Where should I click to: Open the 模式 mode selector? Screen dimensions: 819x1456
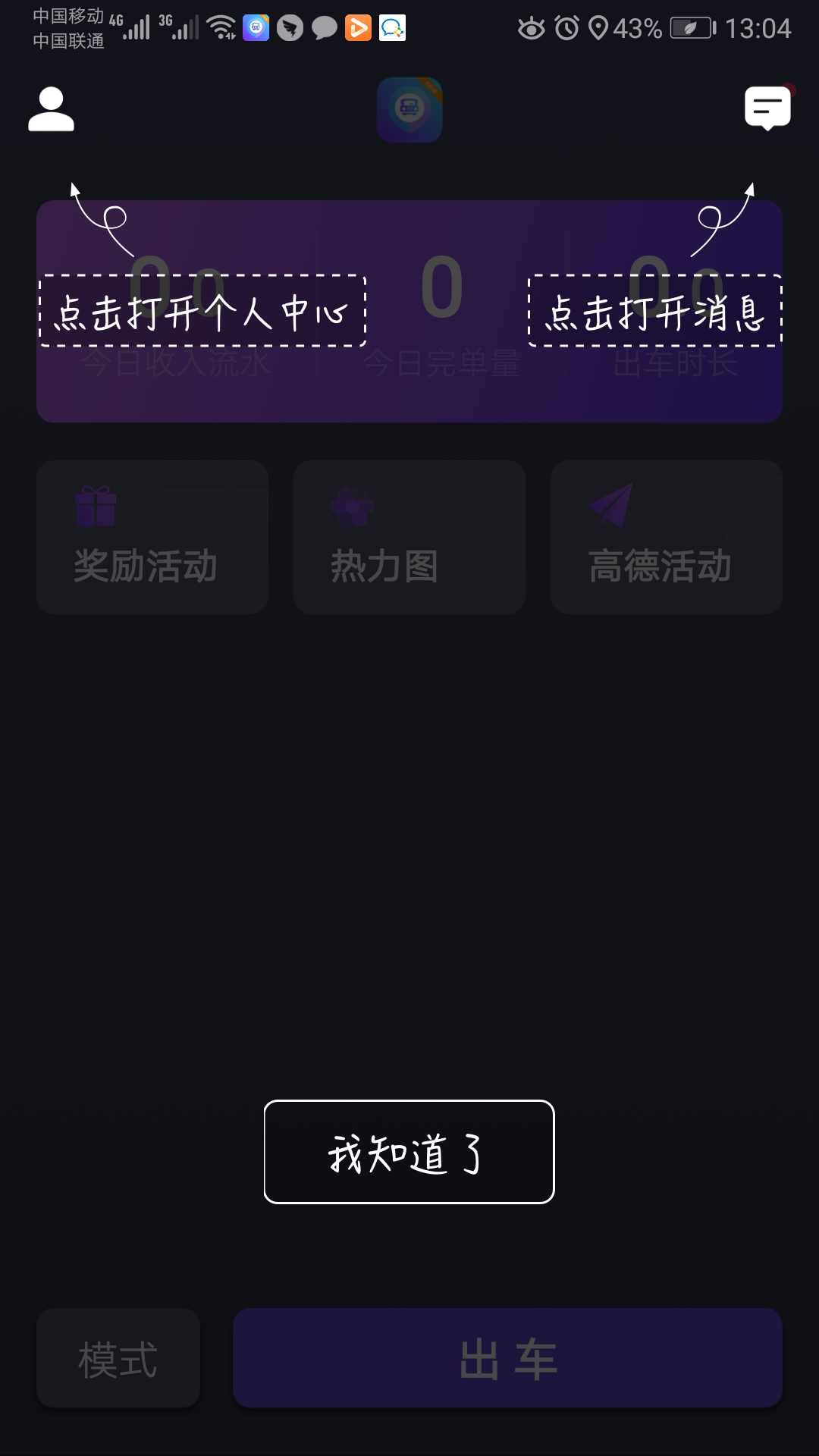(x=118, y=1357)
